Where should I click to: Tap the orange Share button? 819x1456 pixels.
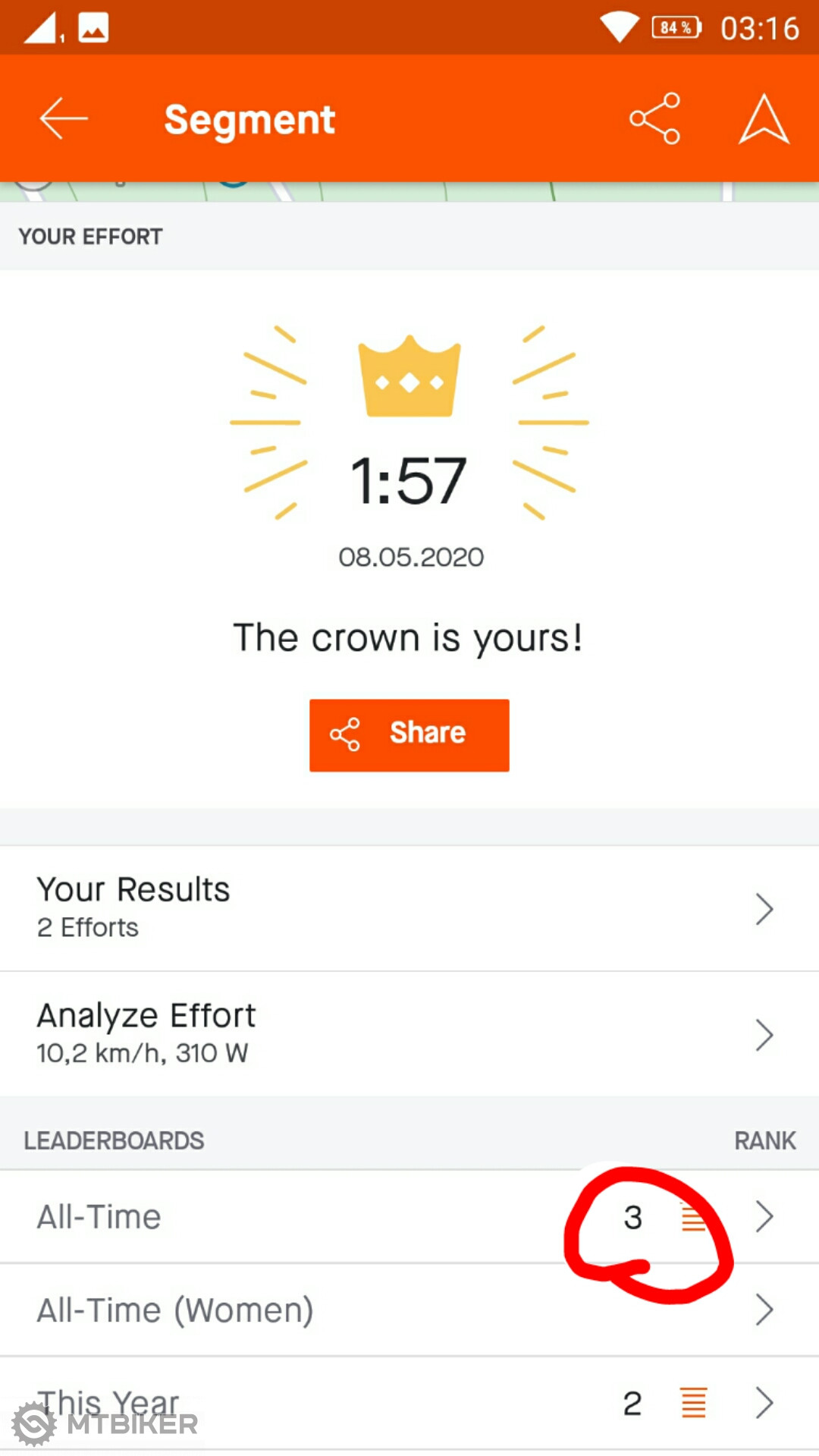pyautogui.click(x=409, y=734)
